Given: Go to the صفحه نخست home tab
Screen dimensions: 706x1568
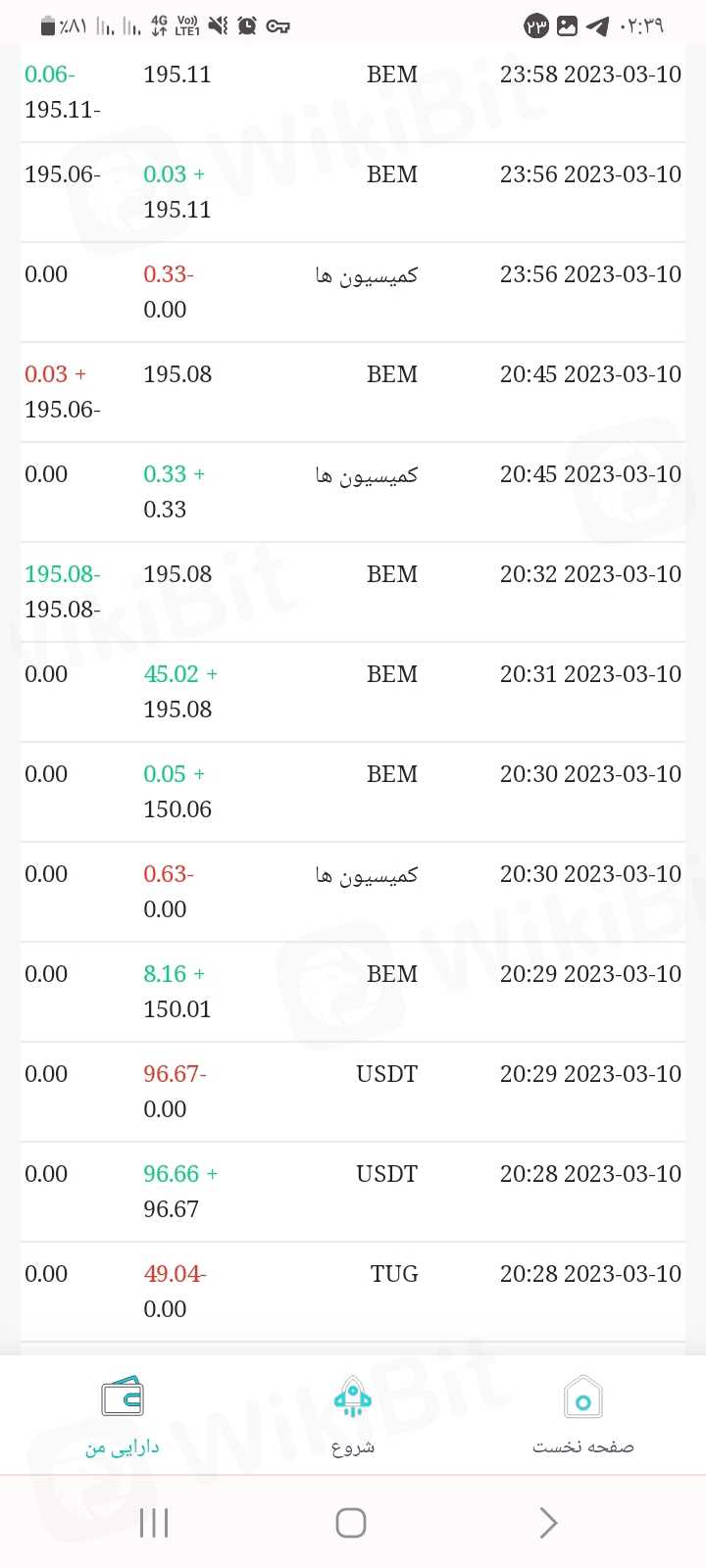Looking at the screenshot, I should pos(582,1414).
